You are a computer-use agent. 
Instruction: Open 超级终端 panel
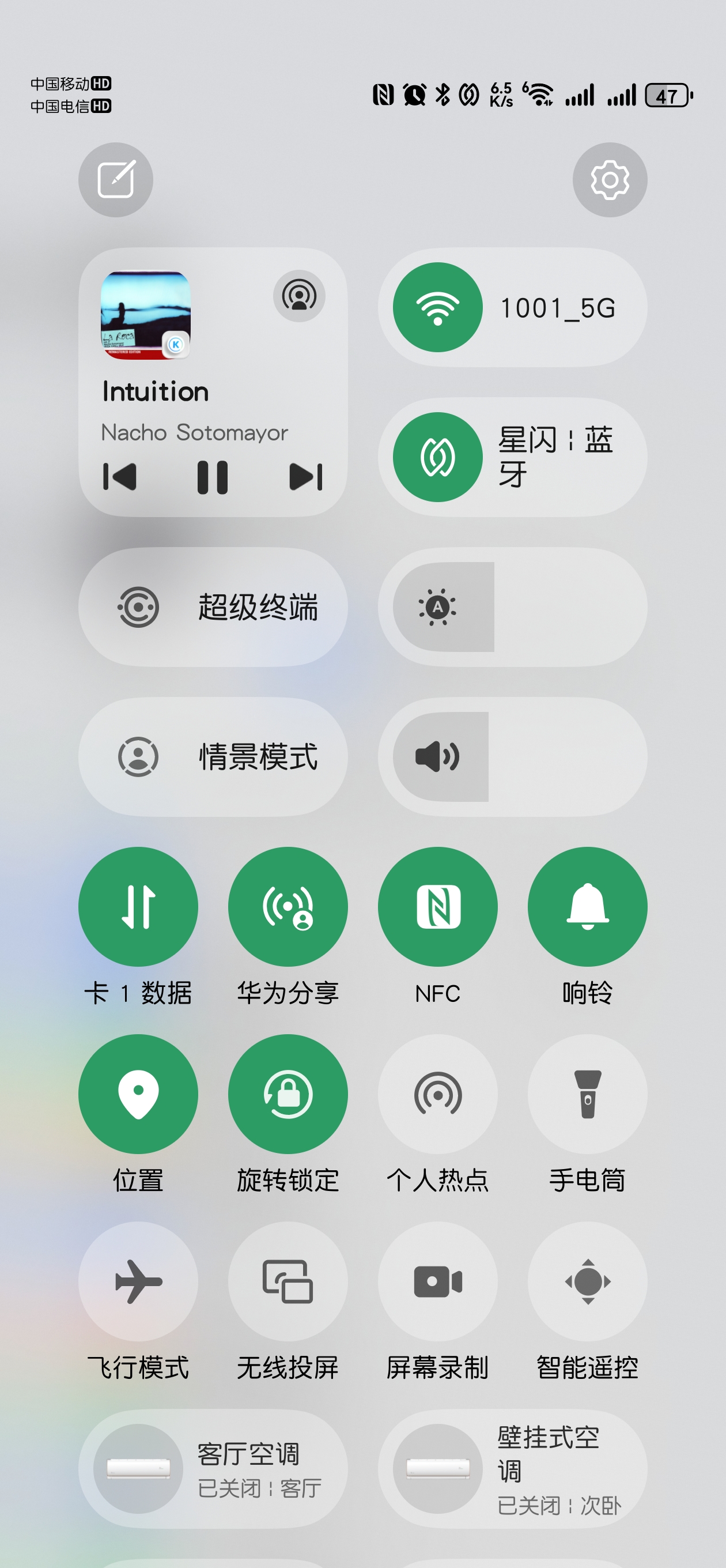pos(213,607)
